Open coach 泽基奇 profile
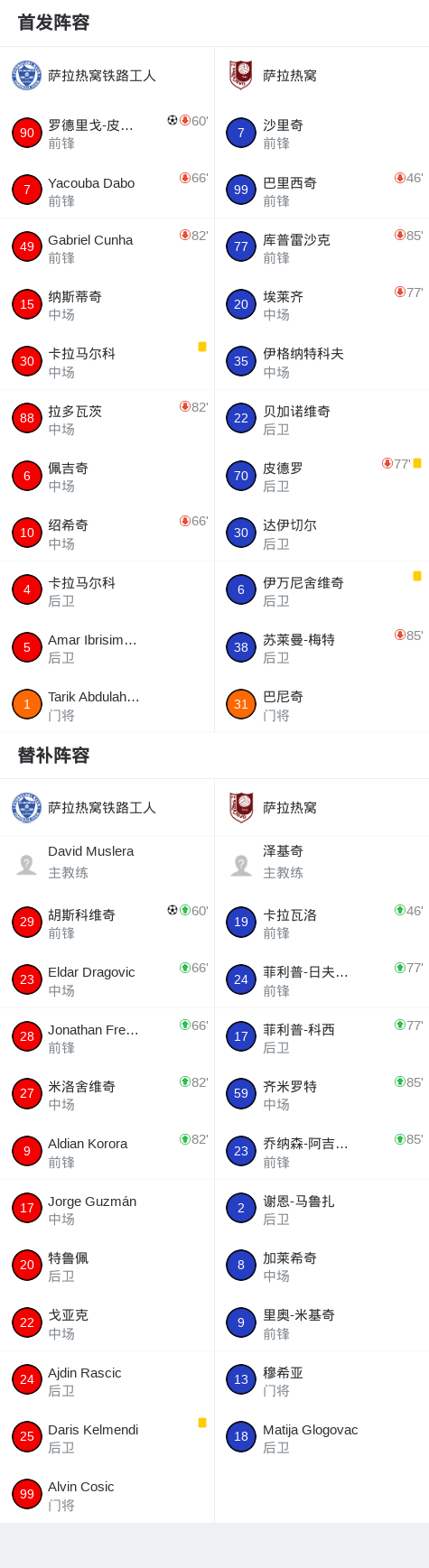The width and height of the screenshot is (429, 1568). pyautogui.click(x=322, y=862)
